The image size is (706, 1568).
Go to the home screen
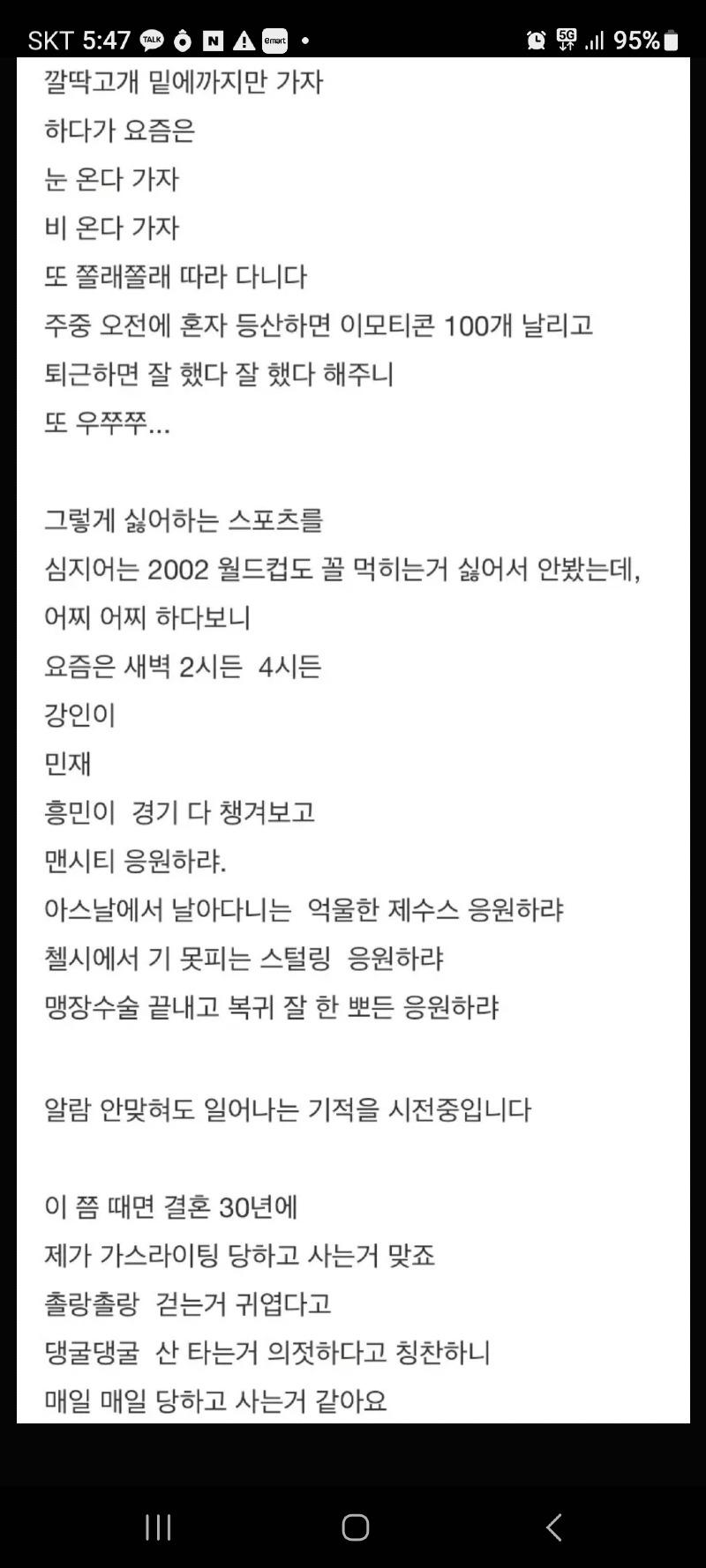(x=355, y=1527)
